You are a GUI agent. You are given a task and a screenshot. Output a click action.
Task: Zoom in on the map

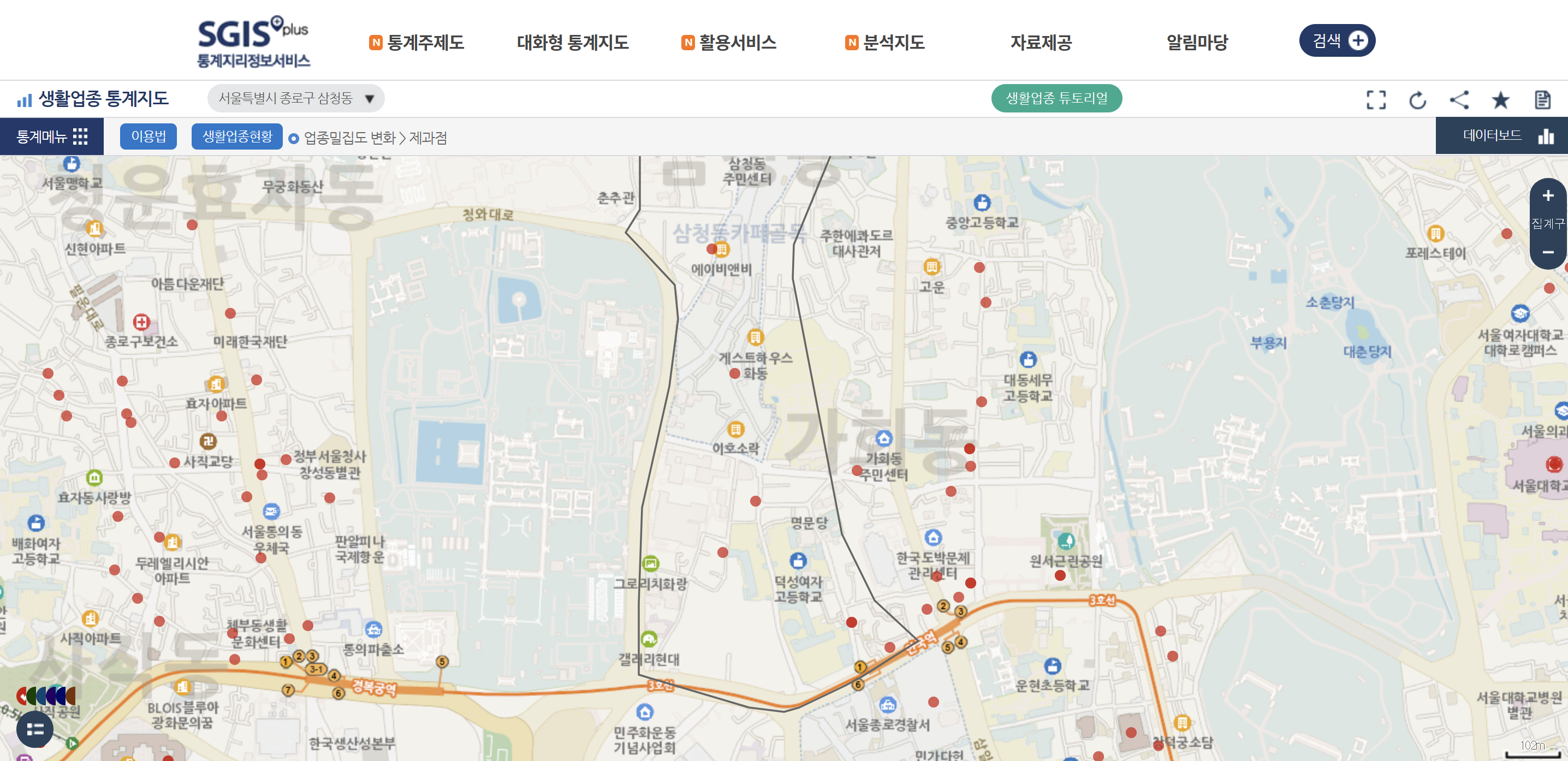tap(1547, 195)
